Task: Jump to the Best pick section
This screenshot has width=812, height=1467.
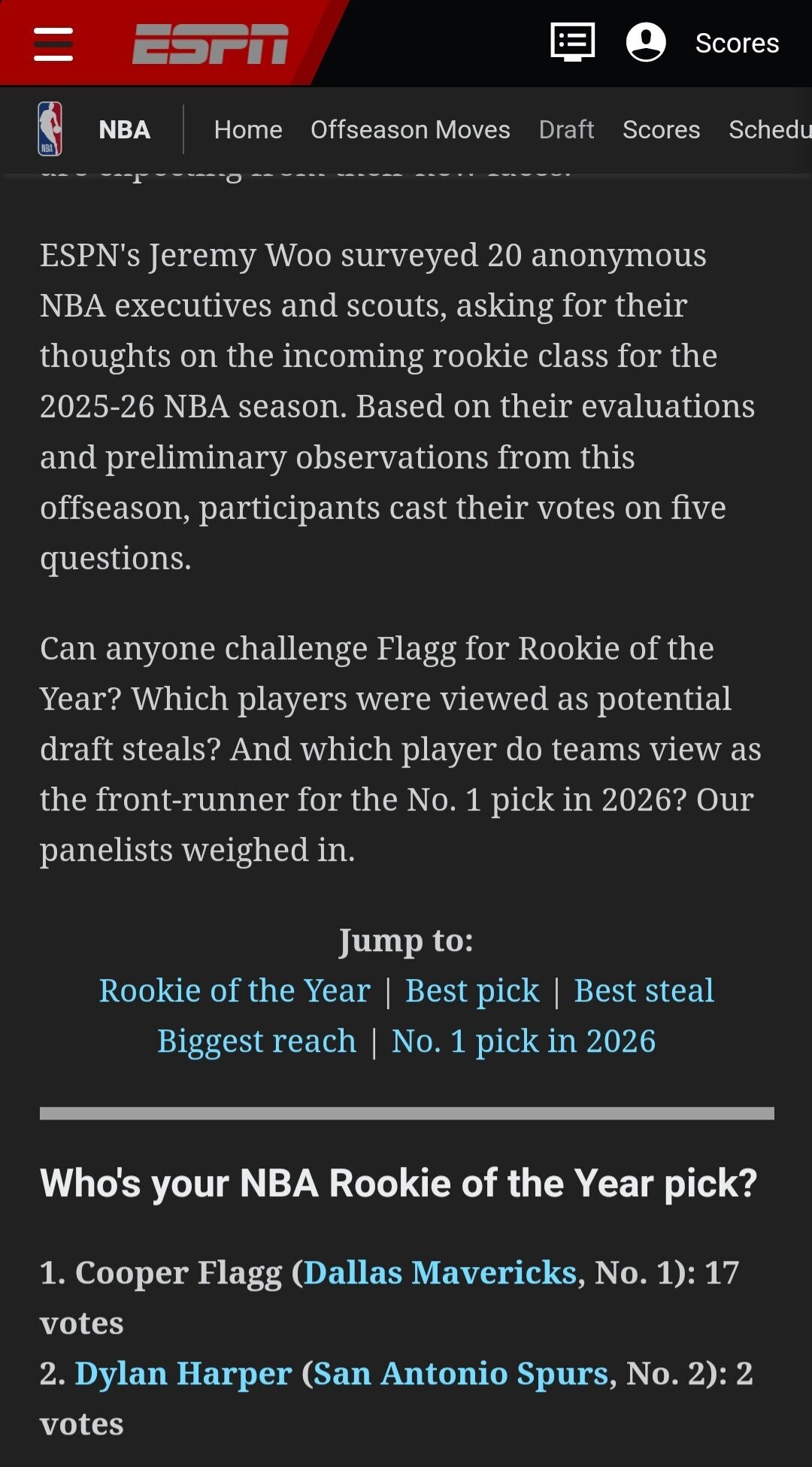Action: click(472, 991)
